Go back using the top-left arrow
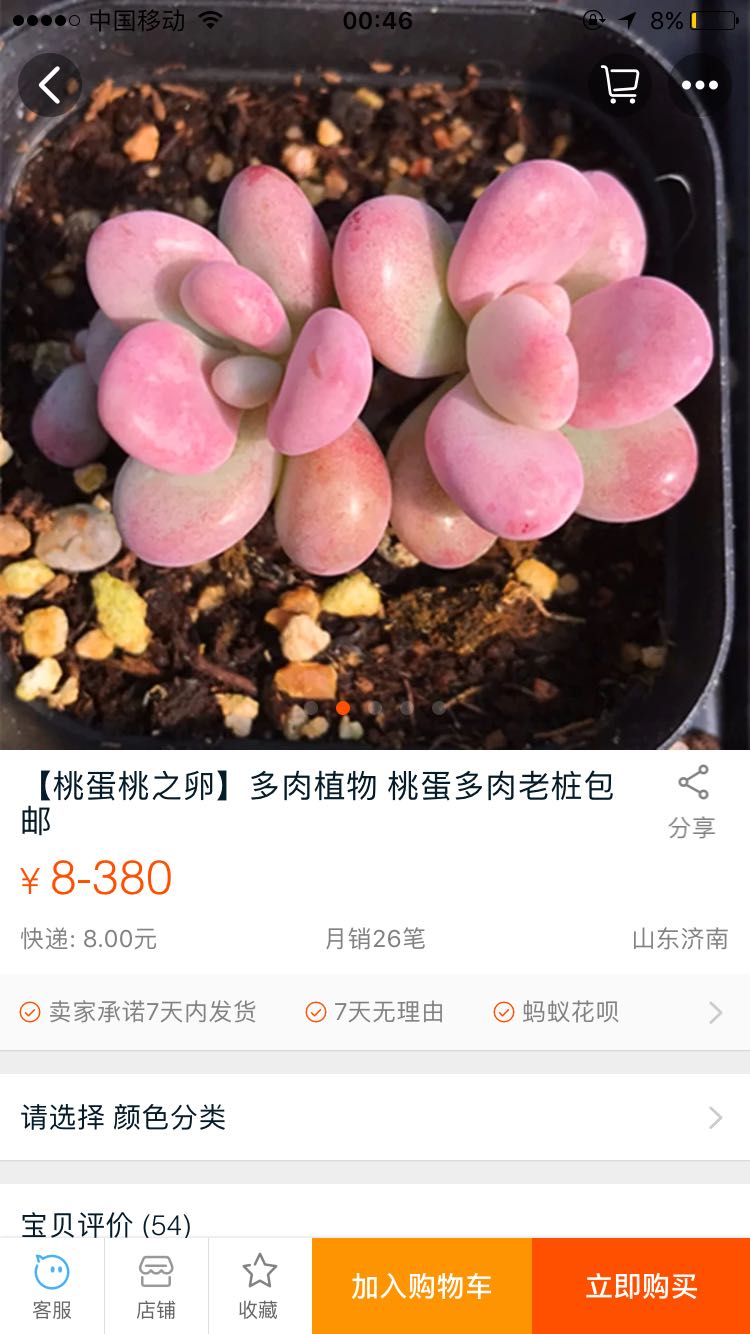This screenshot has height=1334, width=750. pyautogui.click(x=50, y=85)
